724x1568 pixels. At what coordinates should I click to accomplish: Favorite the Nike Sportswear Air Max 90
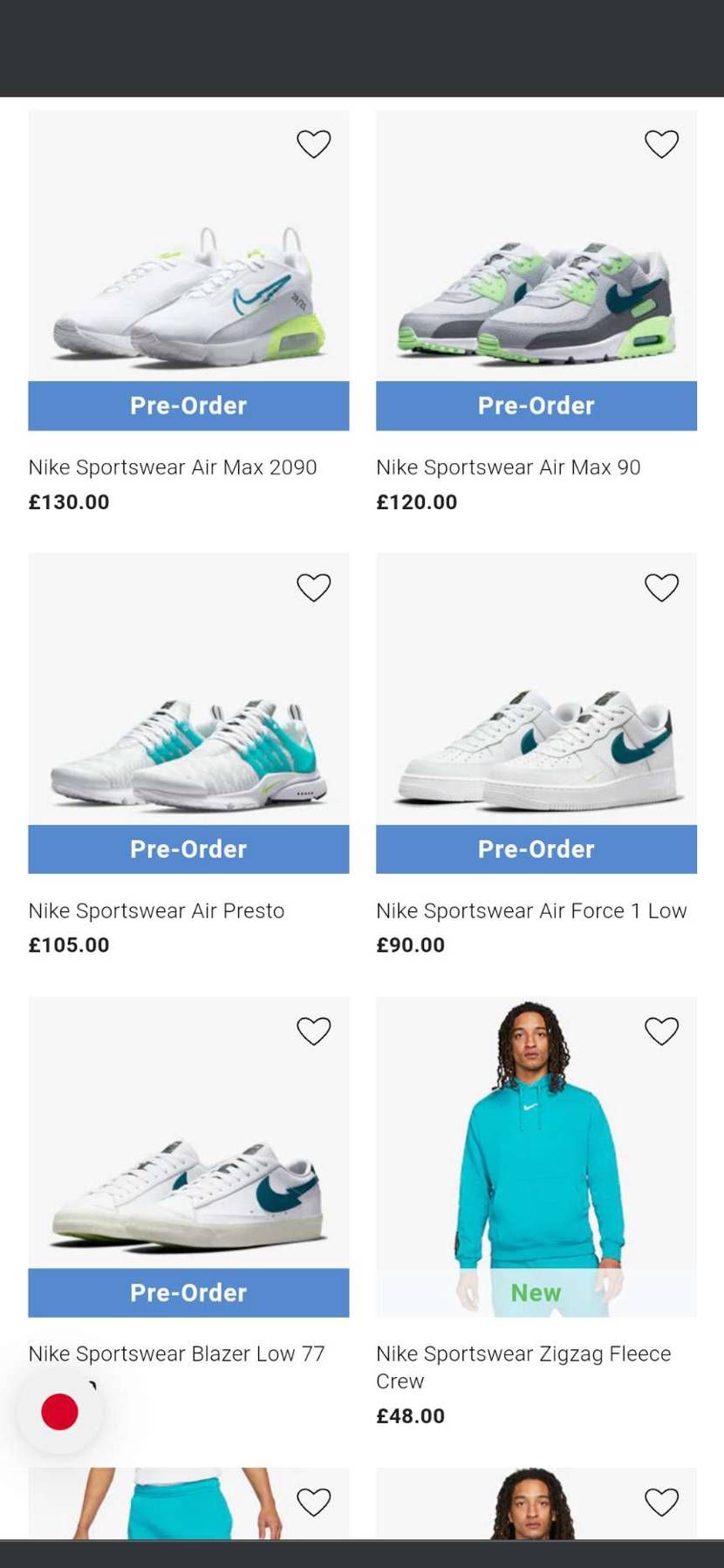click(x=661, y=144)
